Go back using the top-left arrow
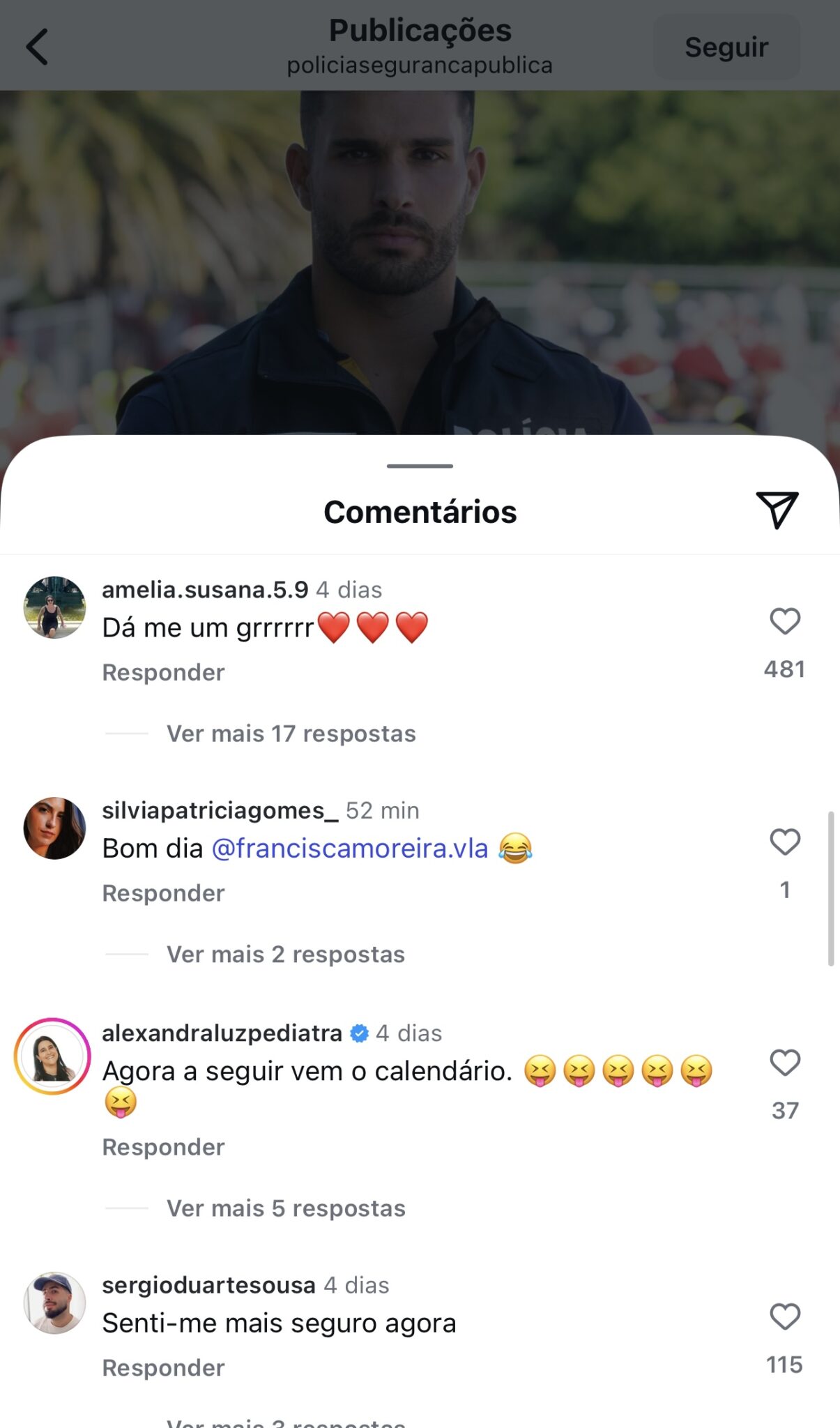840x1428 pixels. [x=38, y=47]
